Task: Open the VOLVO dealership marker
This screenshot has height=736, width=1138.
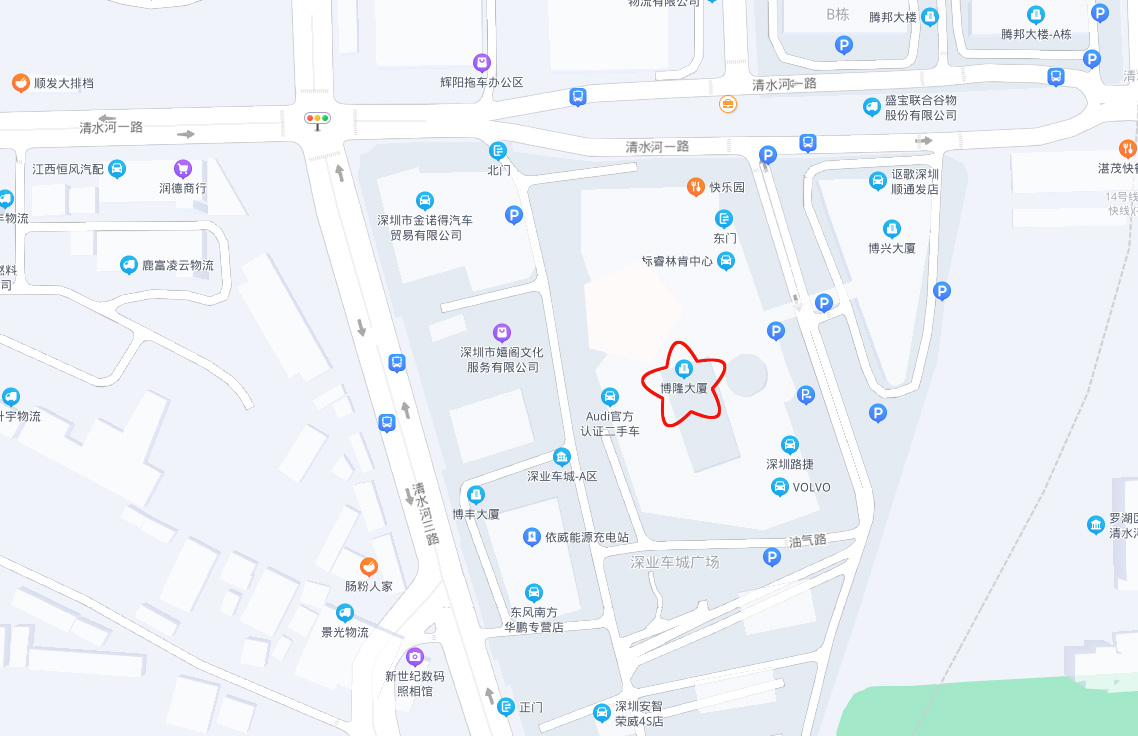Action: click(779, 487)
